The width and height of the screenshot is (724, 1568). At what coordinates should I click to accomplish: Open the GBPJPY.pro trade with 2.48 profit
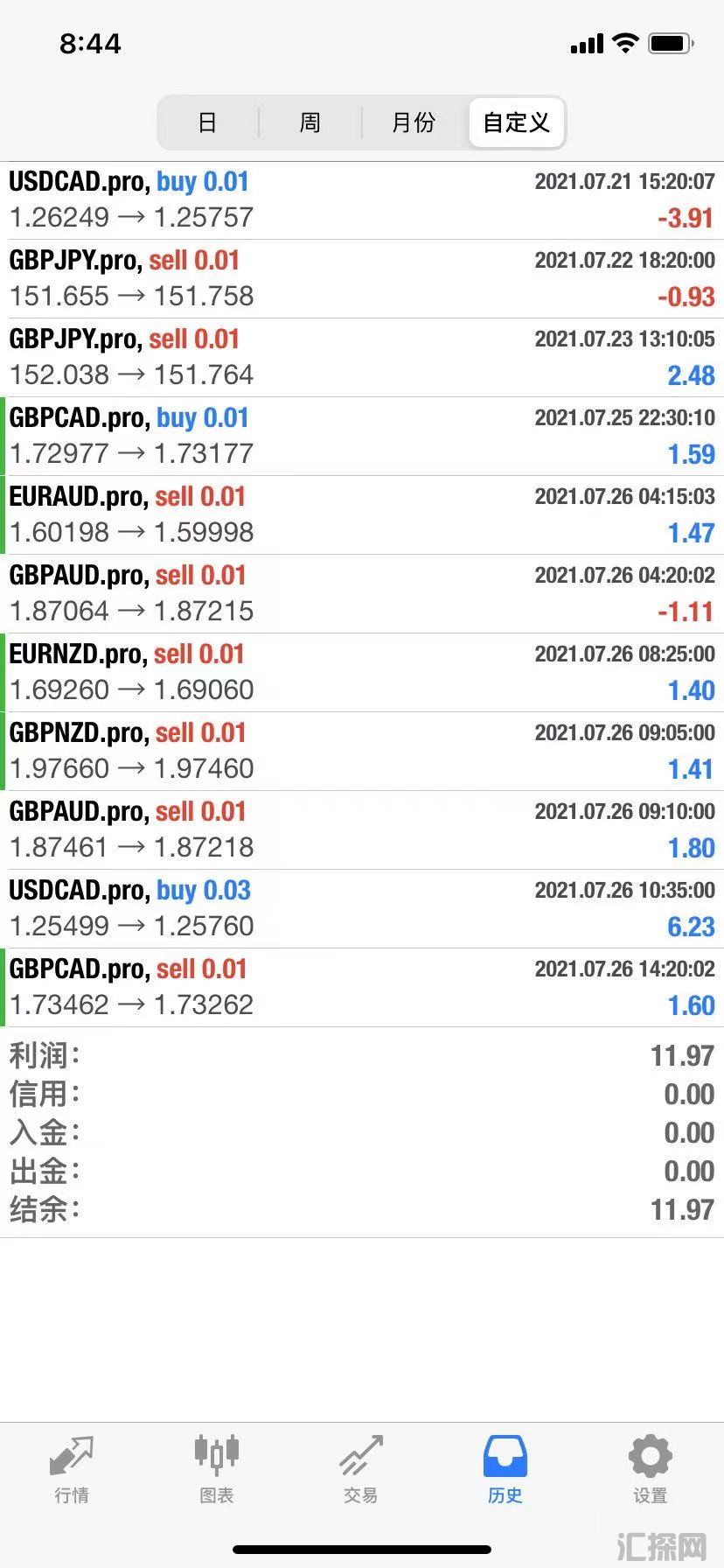[362, 358]
